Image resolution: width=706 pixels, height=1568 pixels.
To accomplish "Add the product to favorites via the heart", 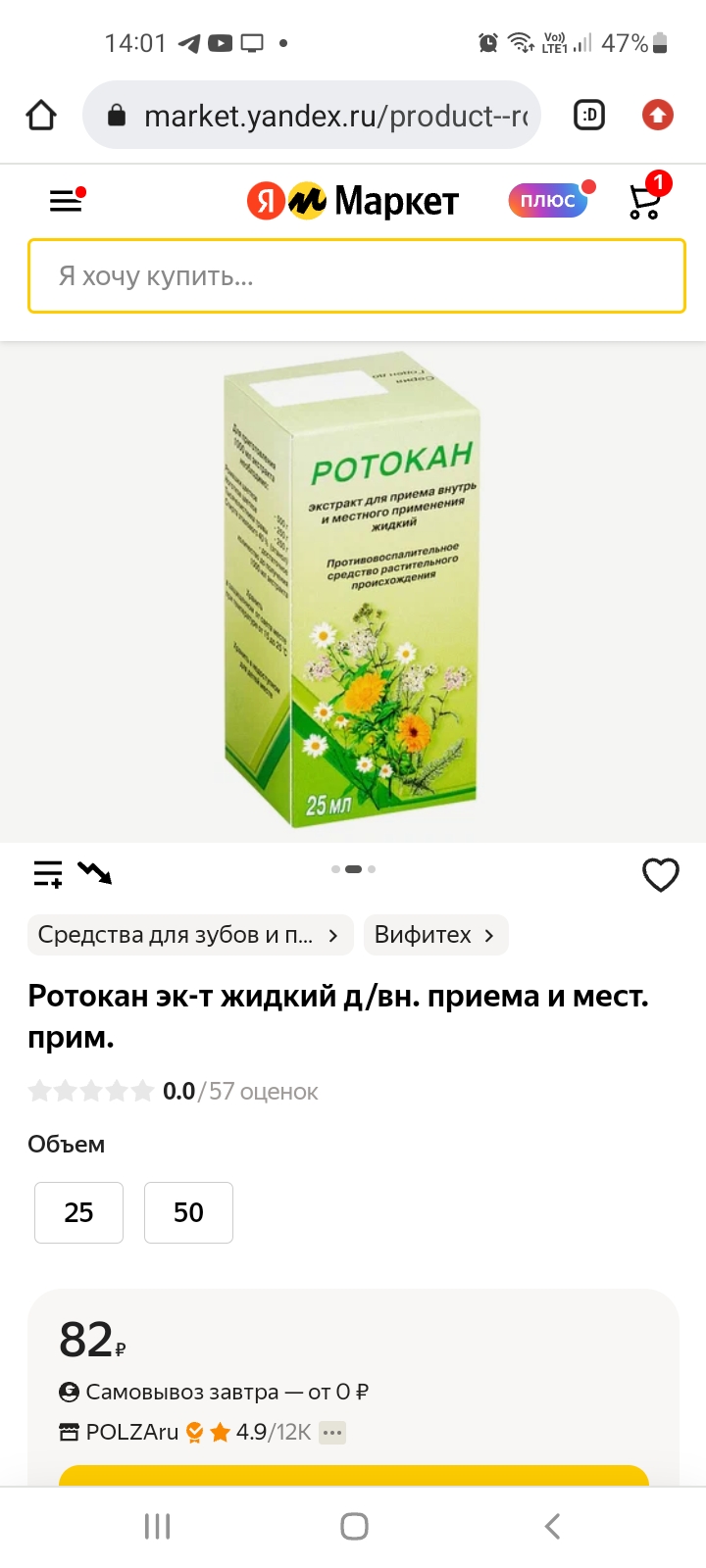I will [660, 874].
